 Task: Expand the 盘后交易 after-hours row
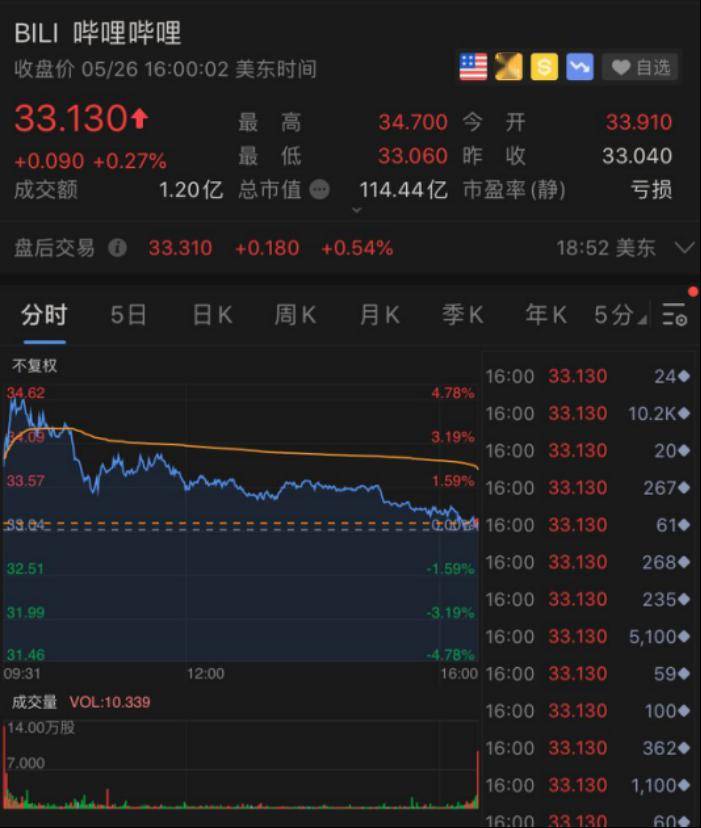[x=685, y=248]
